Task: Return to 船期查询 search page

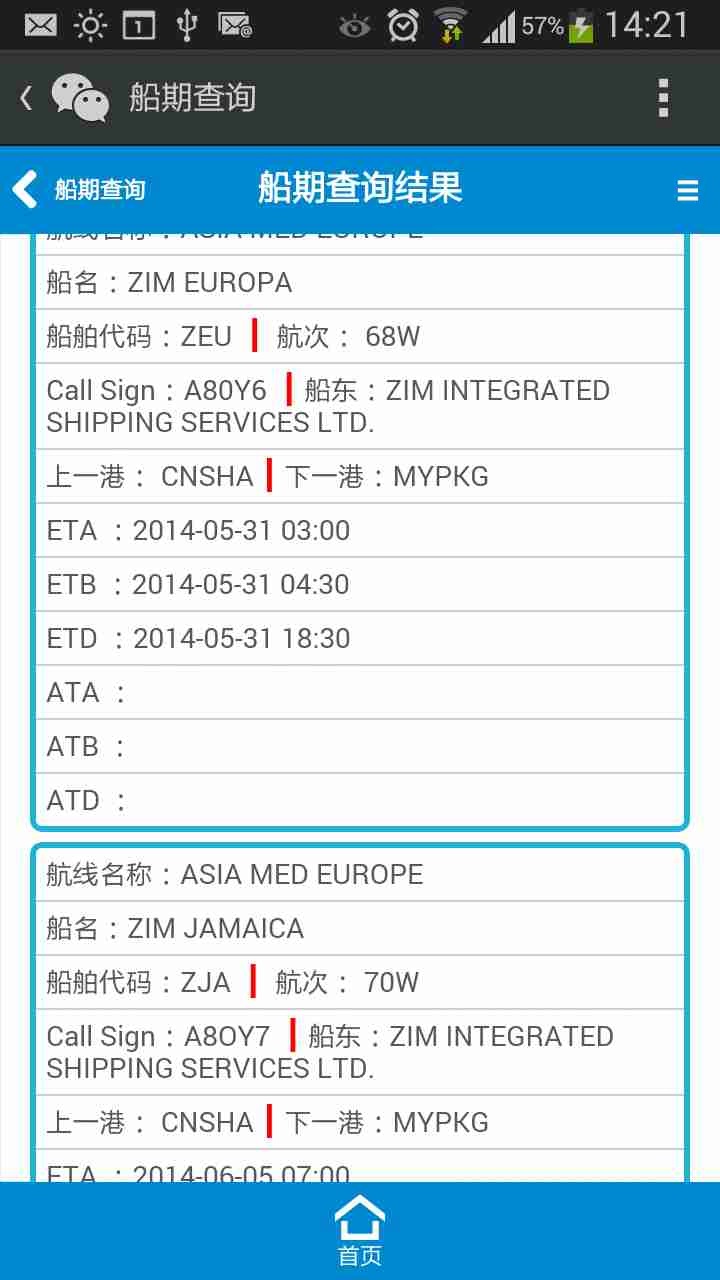Action: [x=80, y=189]
